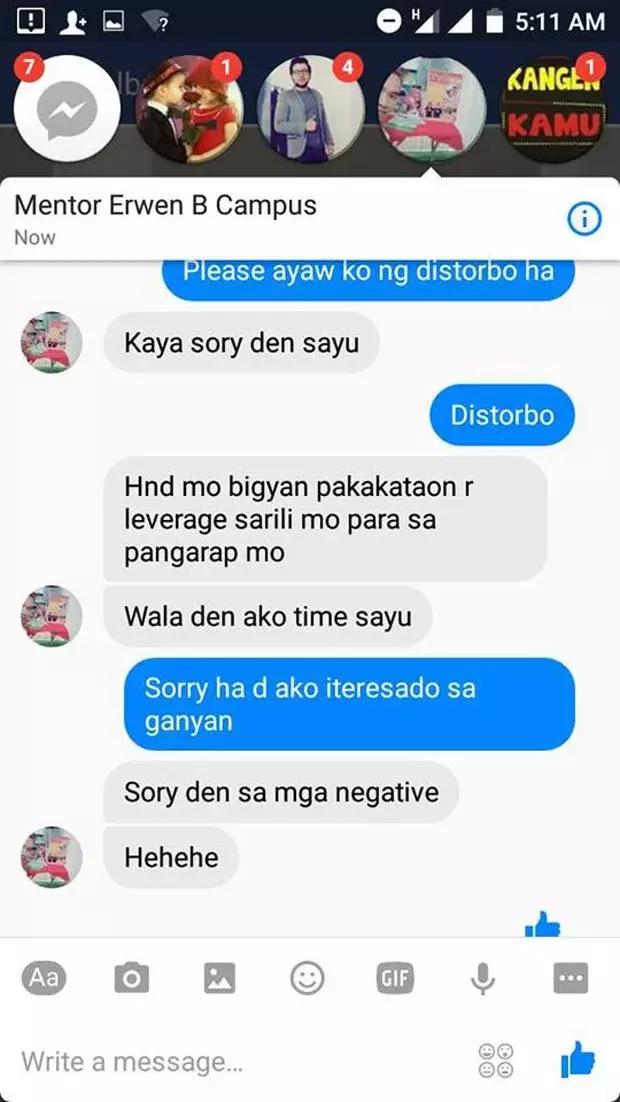Open the chat head showing two children
The image size is (620, 1102).
tap(190, 110)
